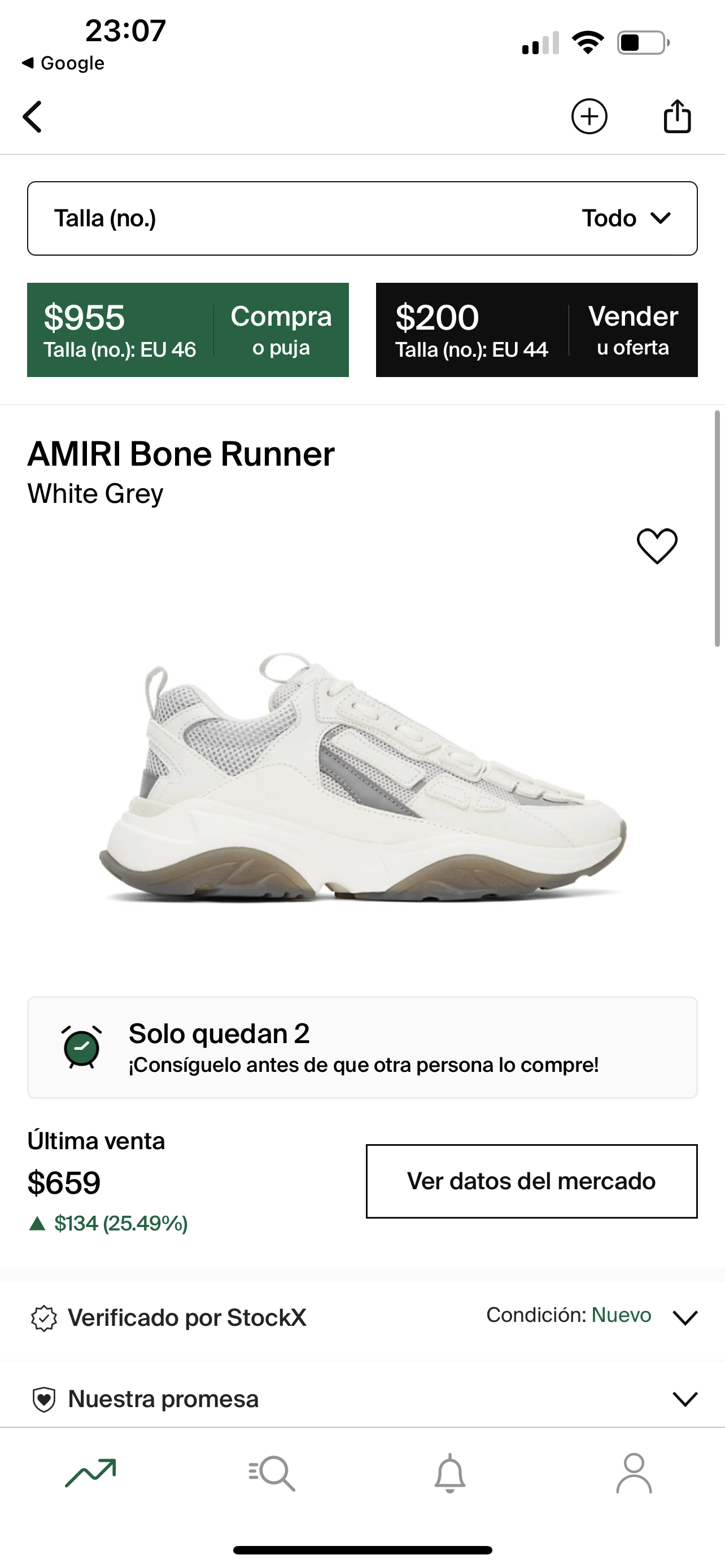
Task: Share this AMIRI Bone Runner listing
Action: 676,116
